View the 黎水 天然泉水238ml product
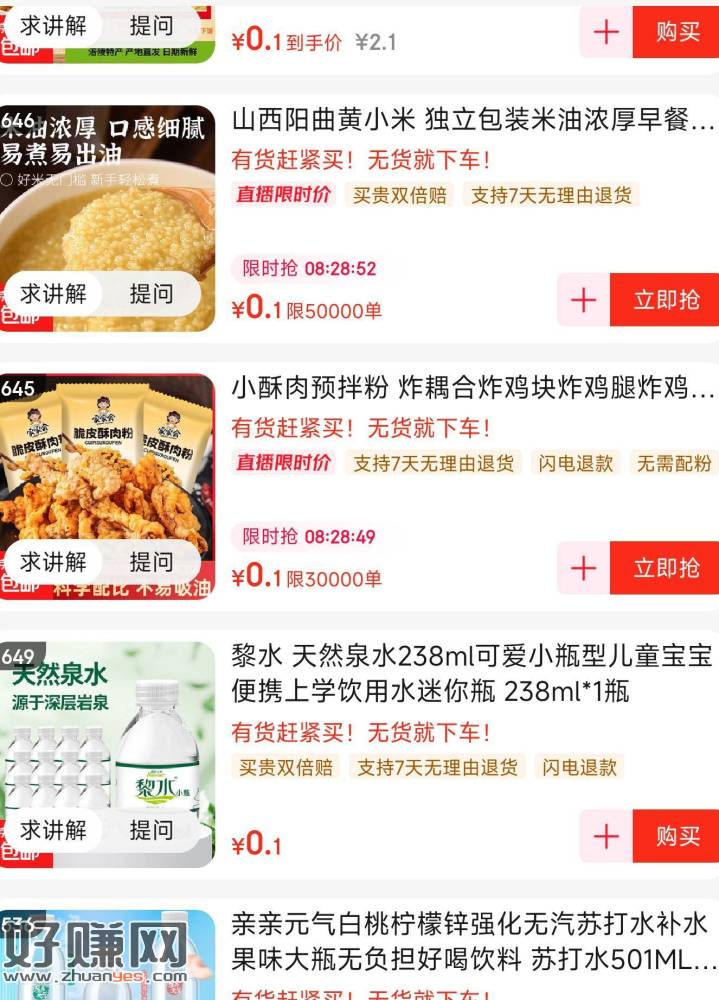Screen dimensions: 719x1000 pyautogui.click(x=471, y=674)
